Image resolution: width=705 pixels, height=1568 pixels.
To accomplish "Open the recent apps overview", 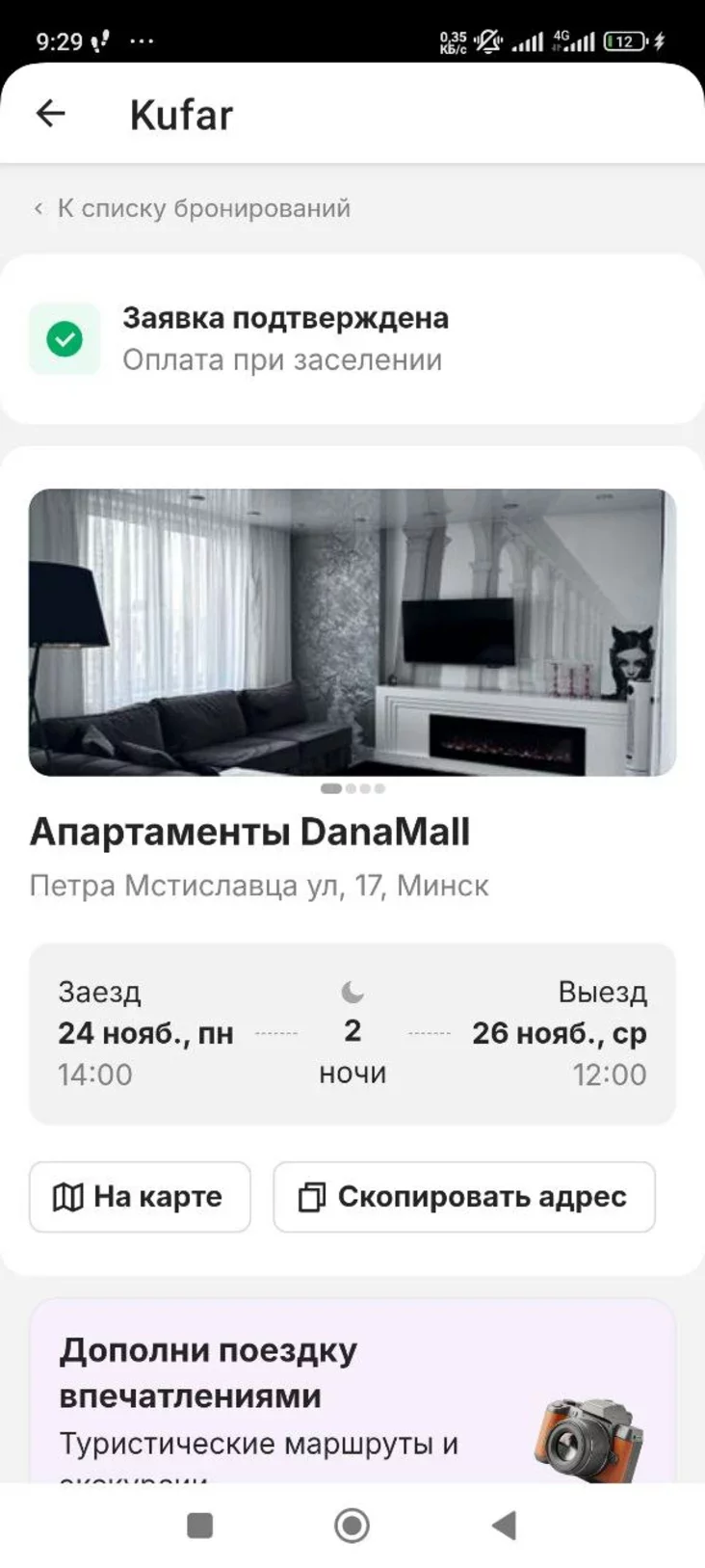I will (199, 1526).
